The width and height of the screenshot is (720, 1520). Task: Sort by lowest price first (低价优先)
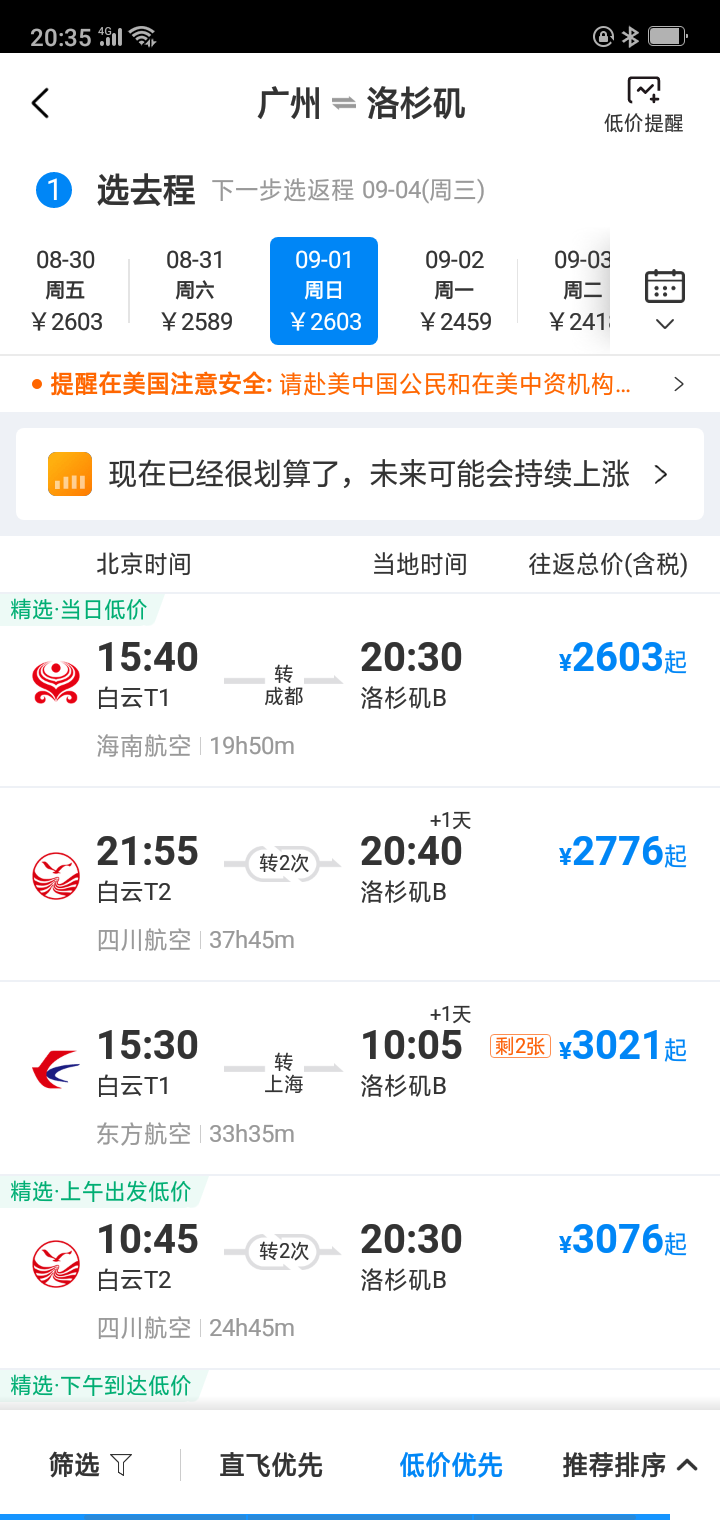click(451, 1466)
